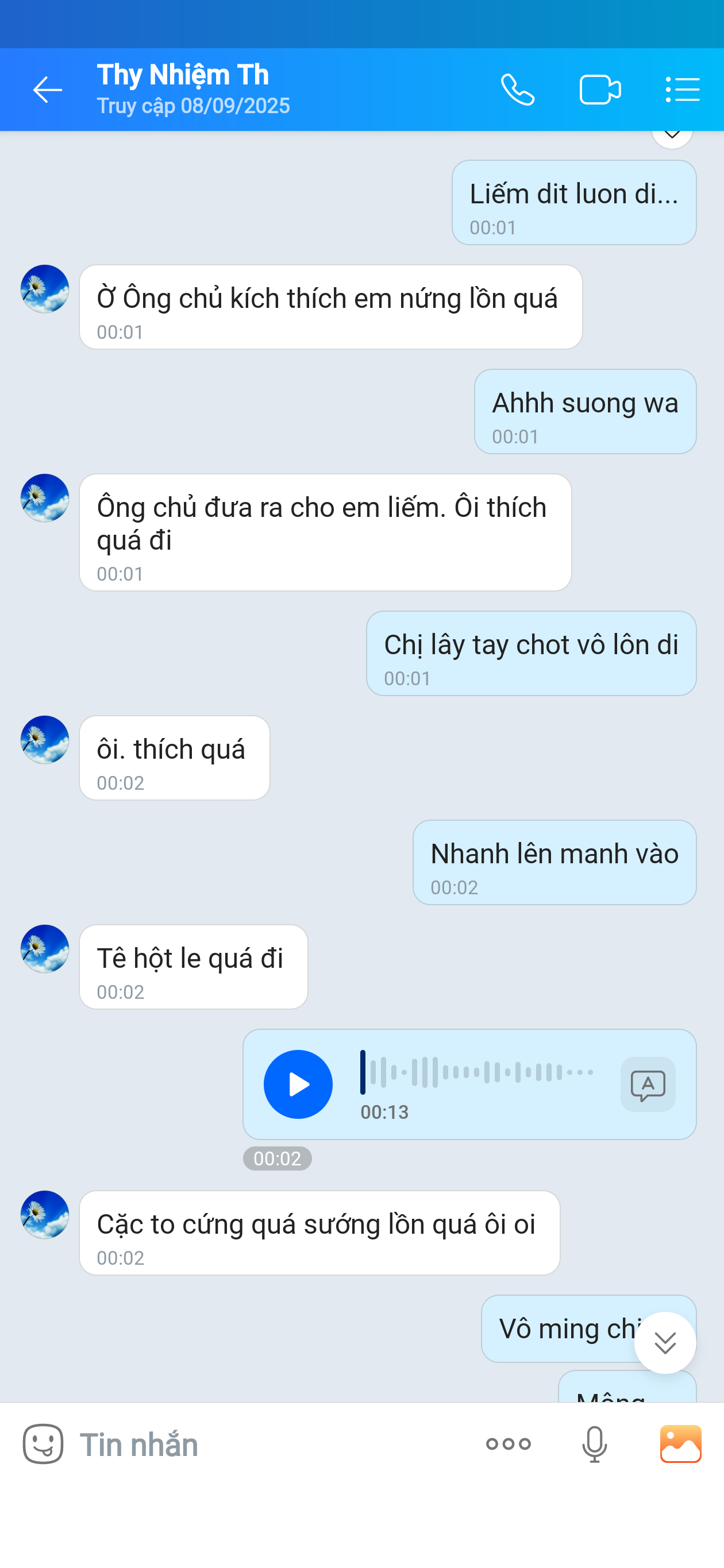Image resolution: width=724 pixels, height=1568 pixels.
Task: Open more attachment options
Action: pyautogui.click(x=508, y=1444)
